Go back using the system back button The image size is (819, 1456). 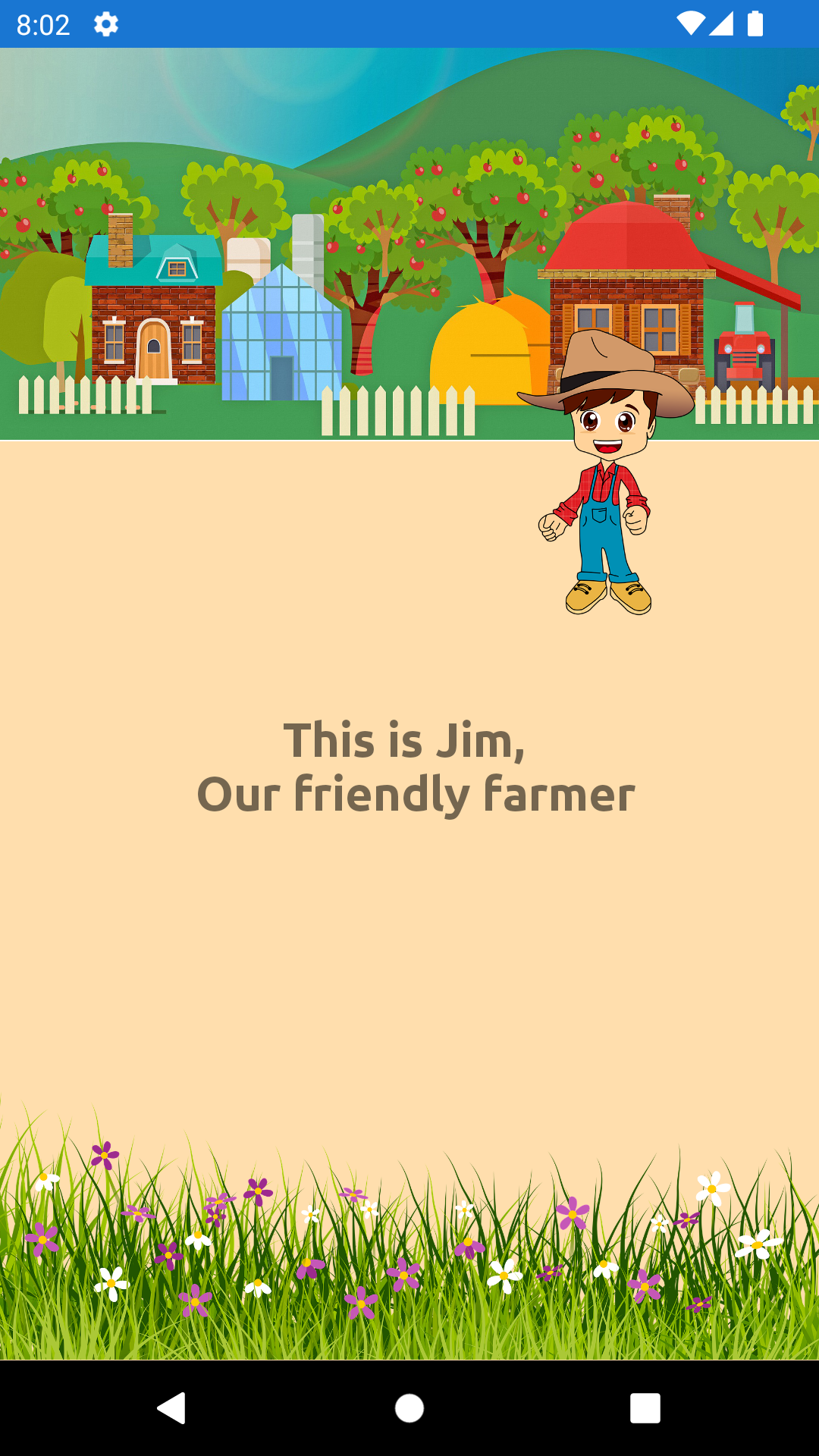(x=172, y=1408)
